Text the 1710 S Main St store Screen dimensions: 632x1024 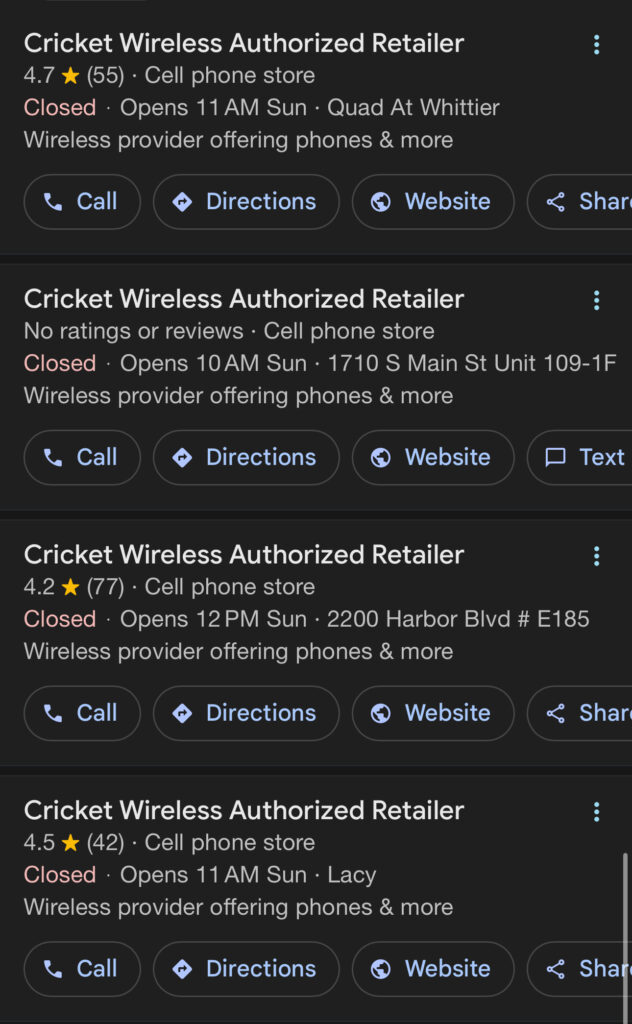coord(580,457)
